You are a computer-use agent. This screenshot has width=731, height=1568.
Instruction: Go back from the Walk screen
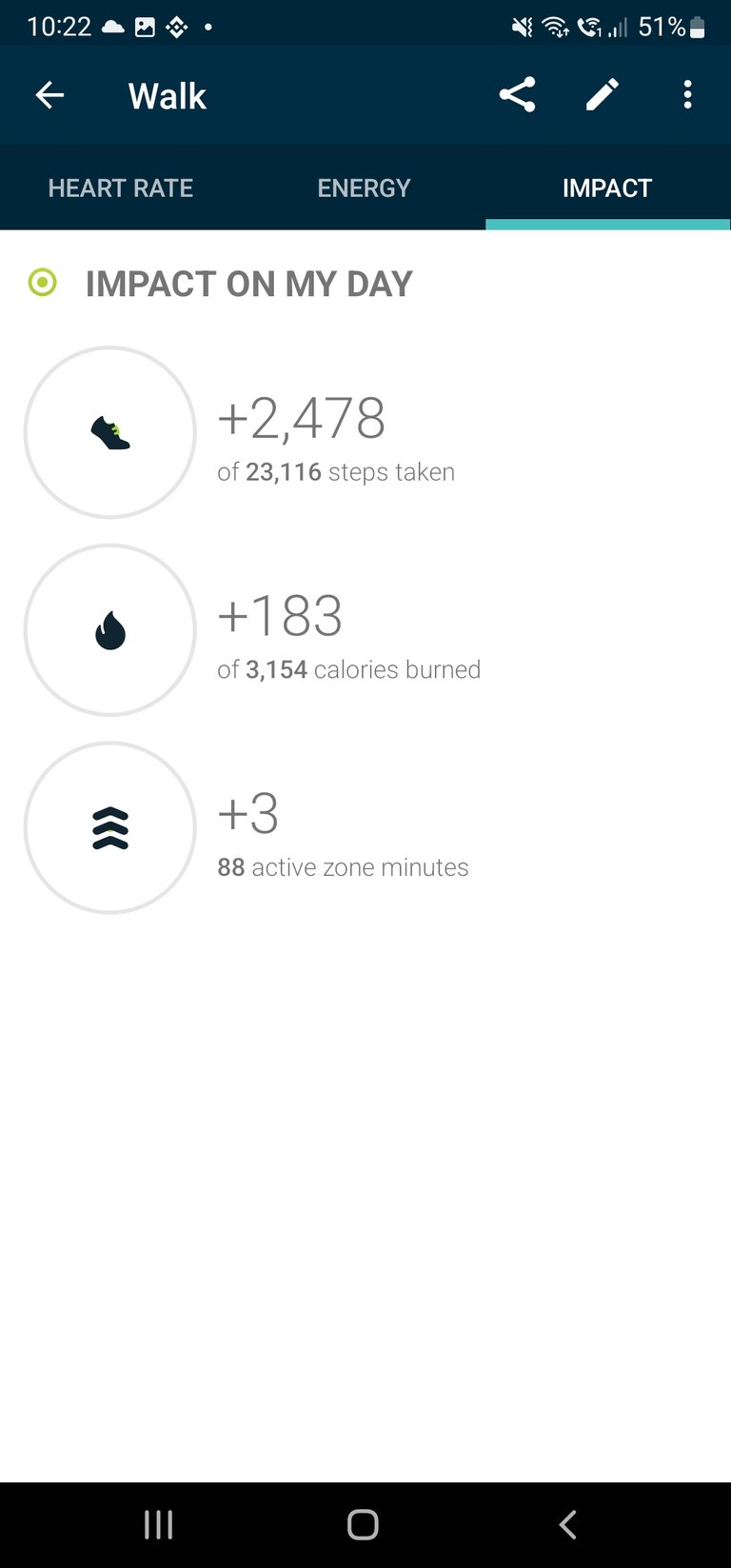(49, 95)
